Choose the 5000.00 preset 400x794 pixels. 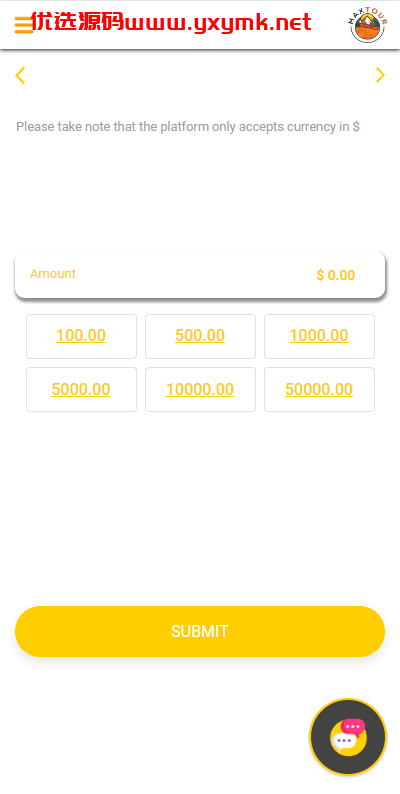(x=81, y=389)
